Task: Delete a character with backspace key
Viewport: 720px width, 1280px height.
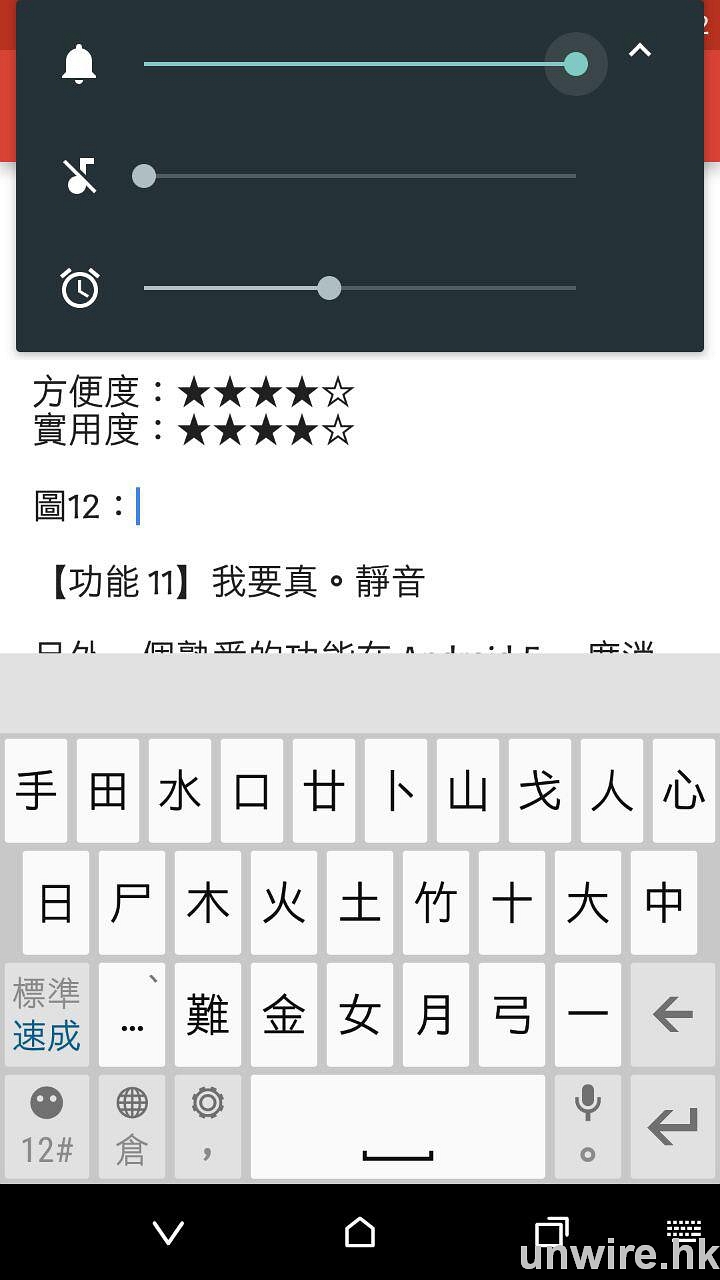Action: tap(672, 1015)
